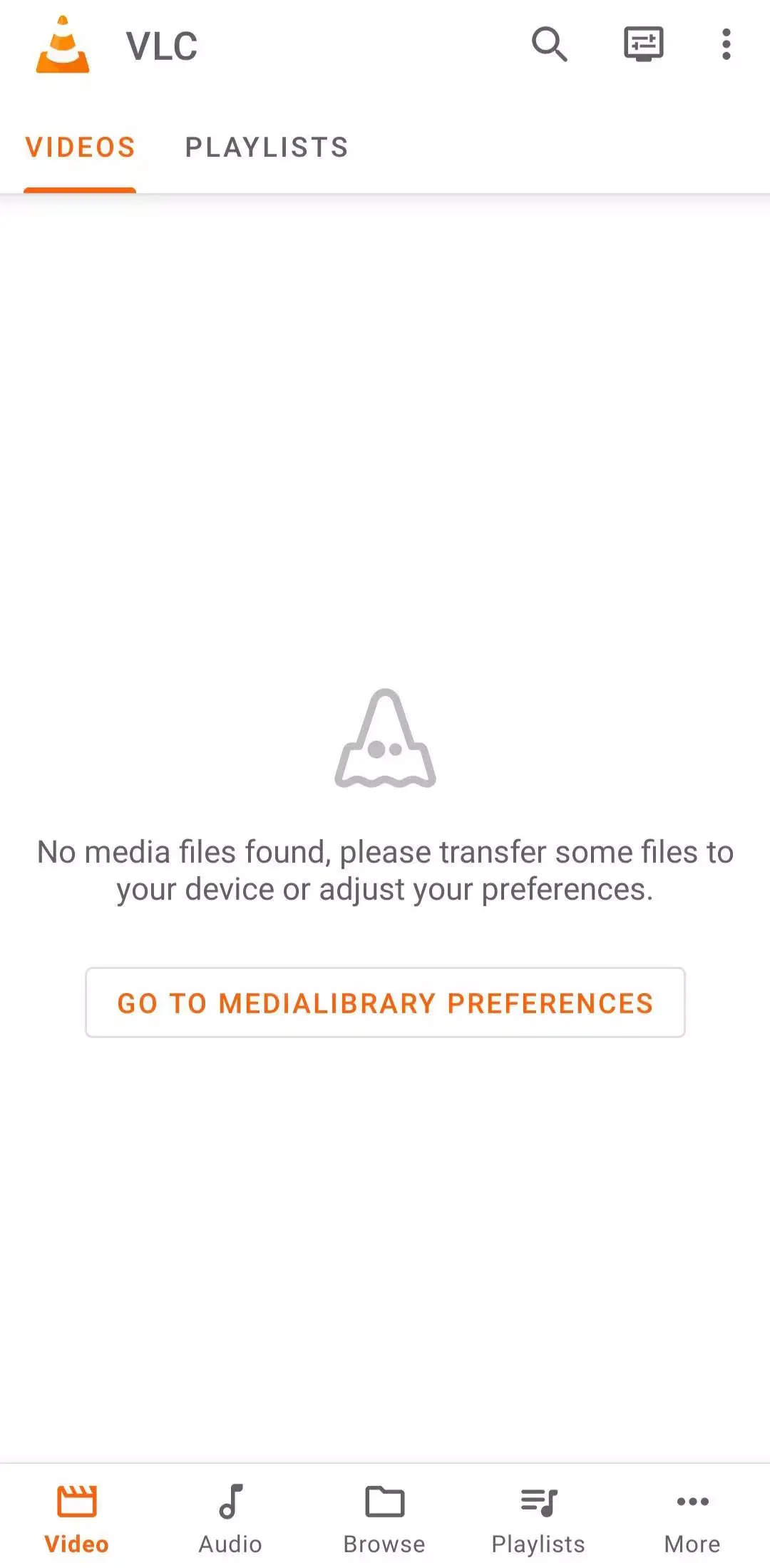The image size is (770, 1568).
Task: Click the music note Audio icon
Action: coord(230,1500)
